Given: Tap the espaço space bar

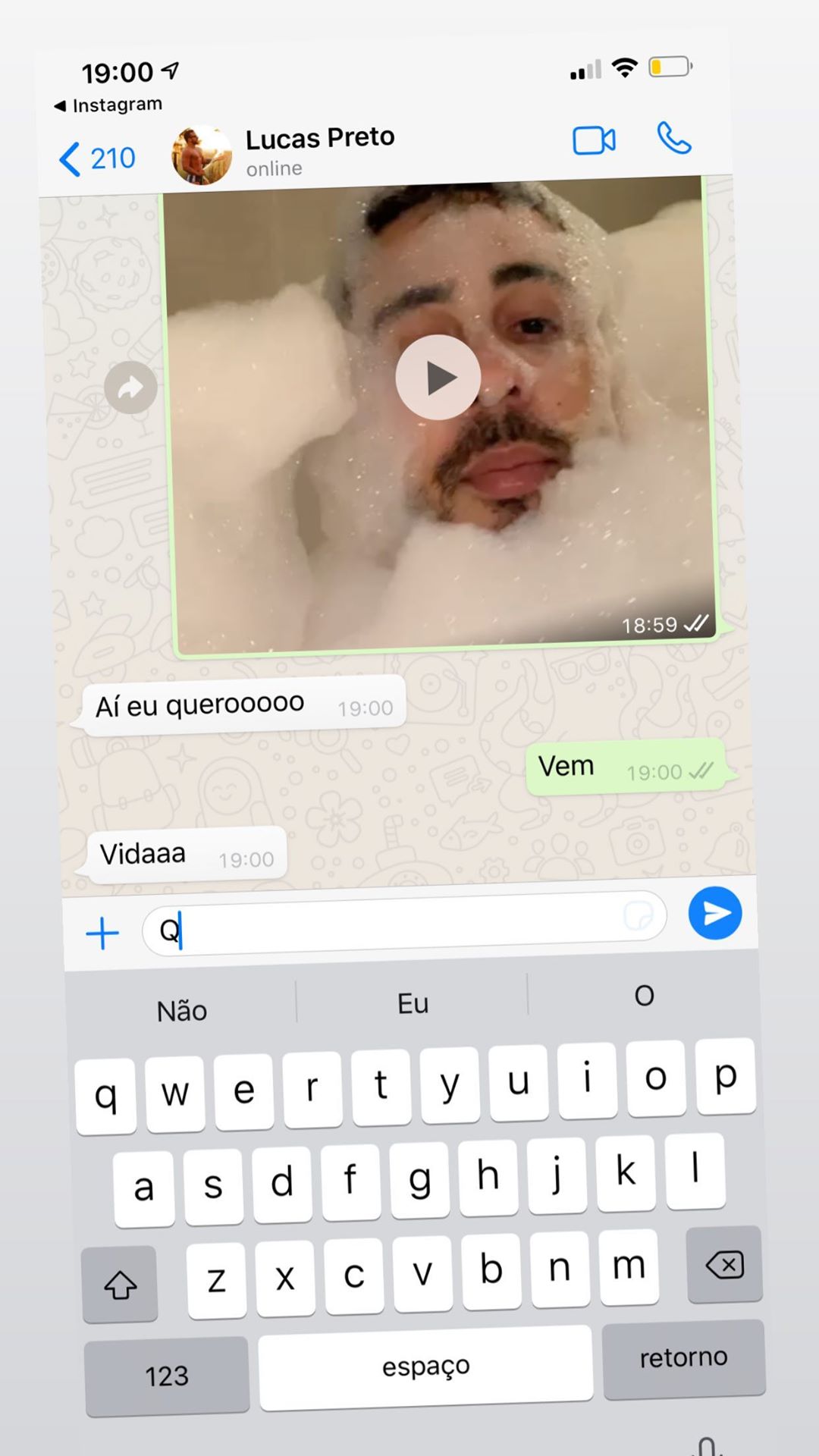Looking at the screenshot, I should click(x=425, y=1367).
